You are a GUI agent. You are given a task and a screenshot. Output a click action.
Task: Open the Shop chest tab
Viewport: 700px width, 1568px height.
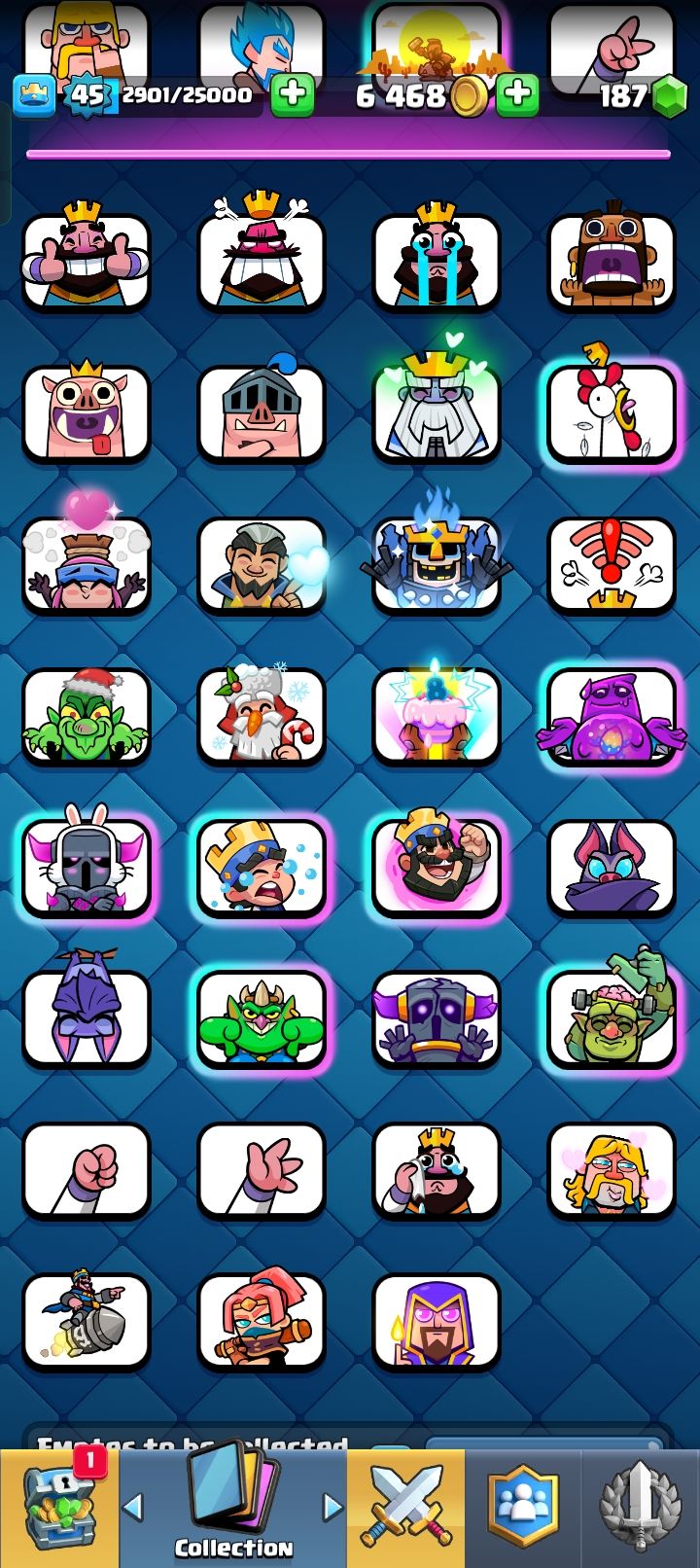point(59,1509)
